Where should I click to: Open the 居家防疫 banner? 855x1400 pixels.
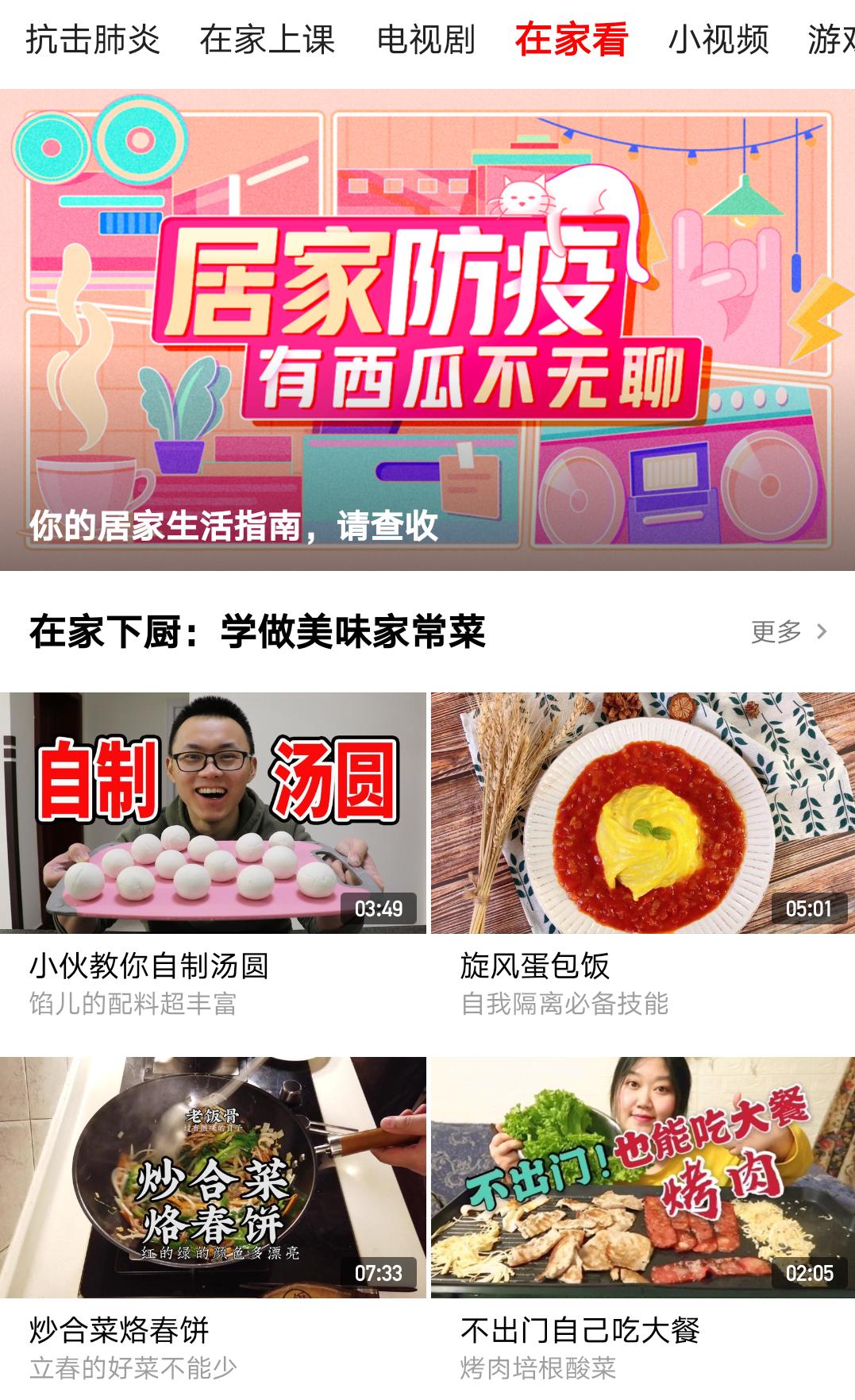pyautogui.click(x=427, y=330)
